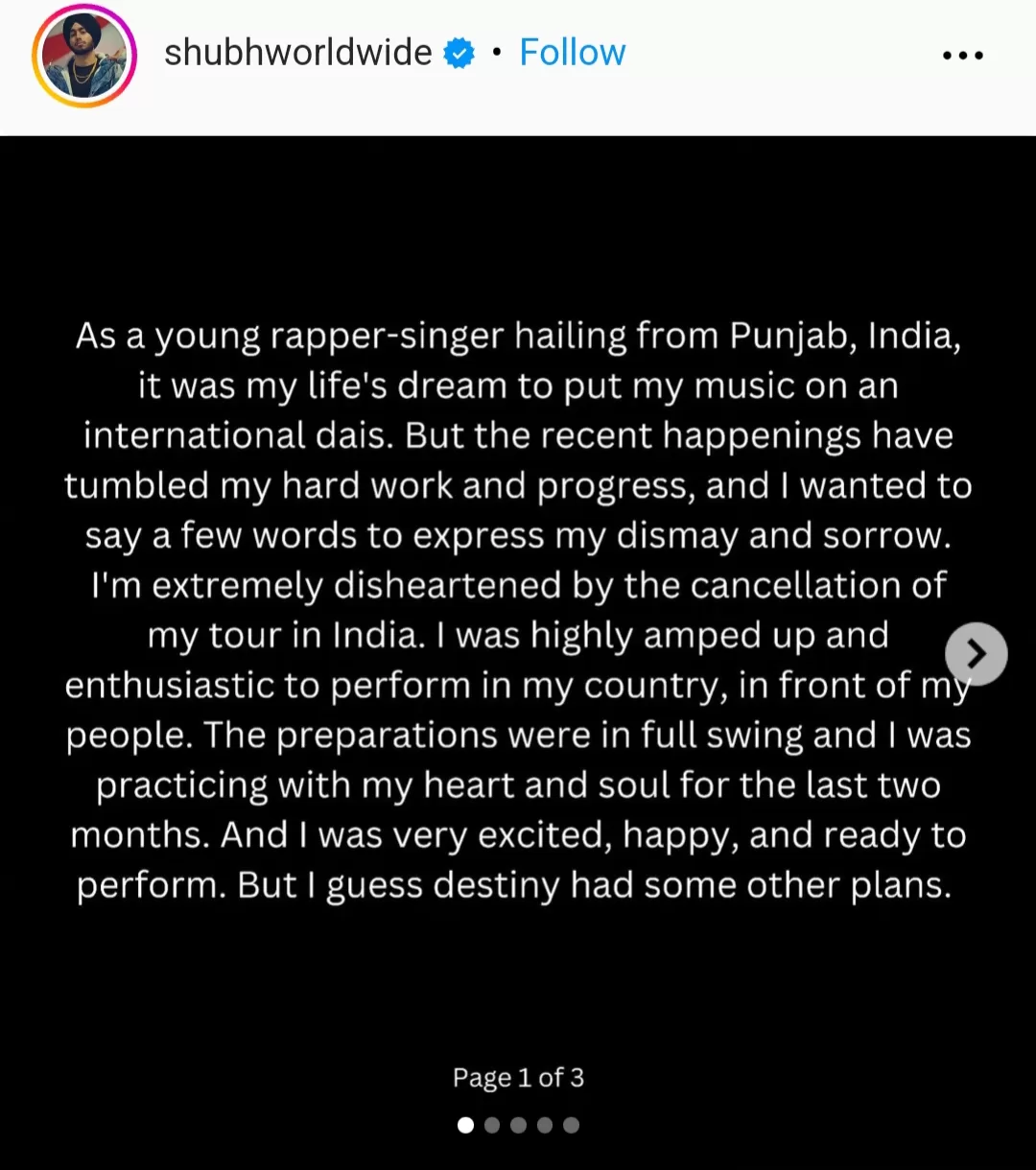
Task: Open shubhworldwide's profile picture
Action: pyautogui.click(x=84, y=56)
